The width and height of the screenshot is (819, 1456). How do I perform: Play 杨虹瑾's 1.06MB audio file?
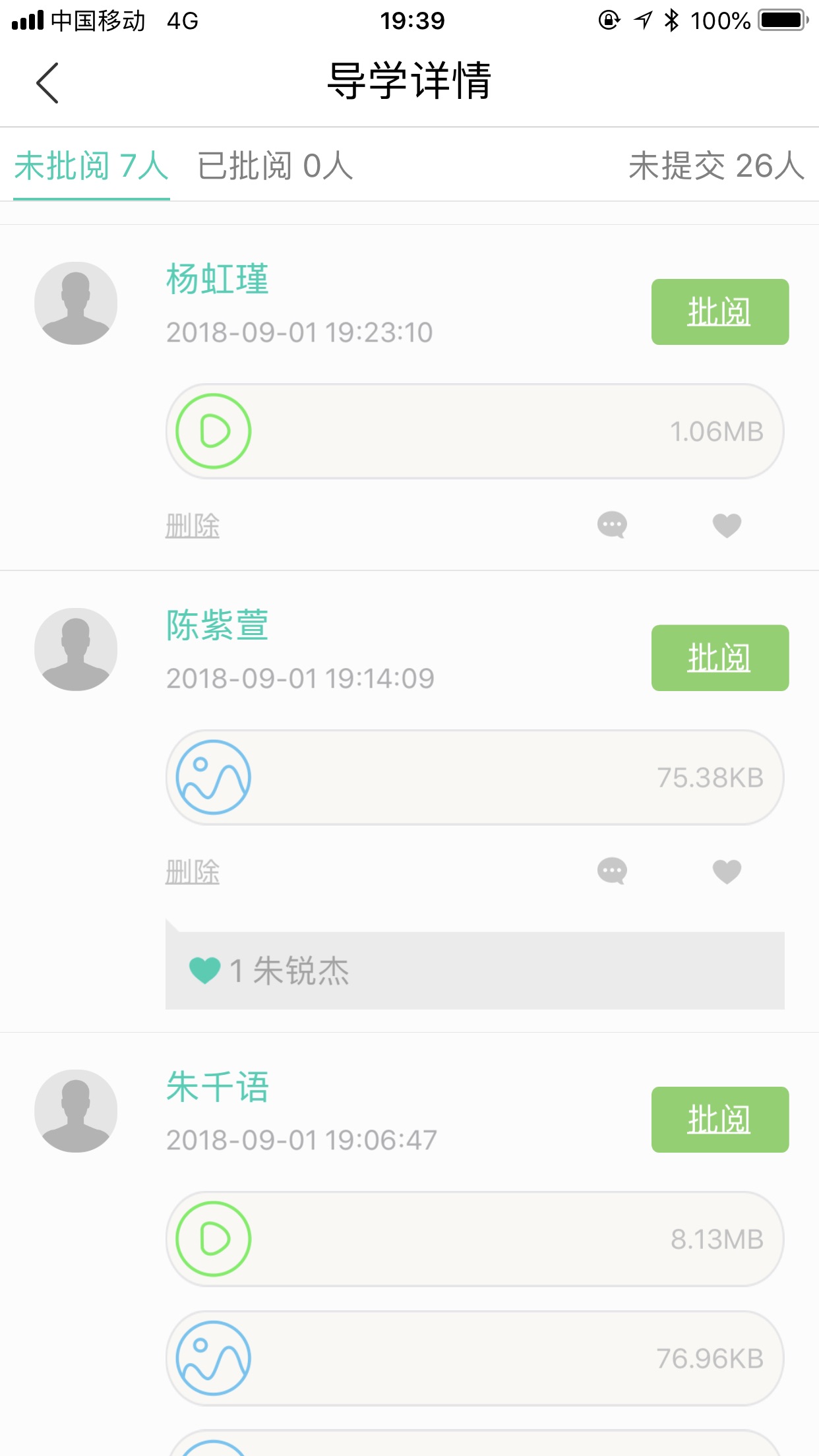214,431
